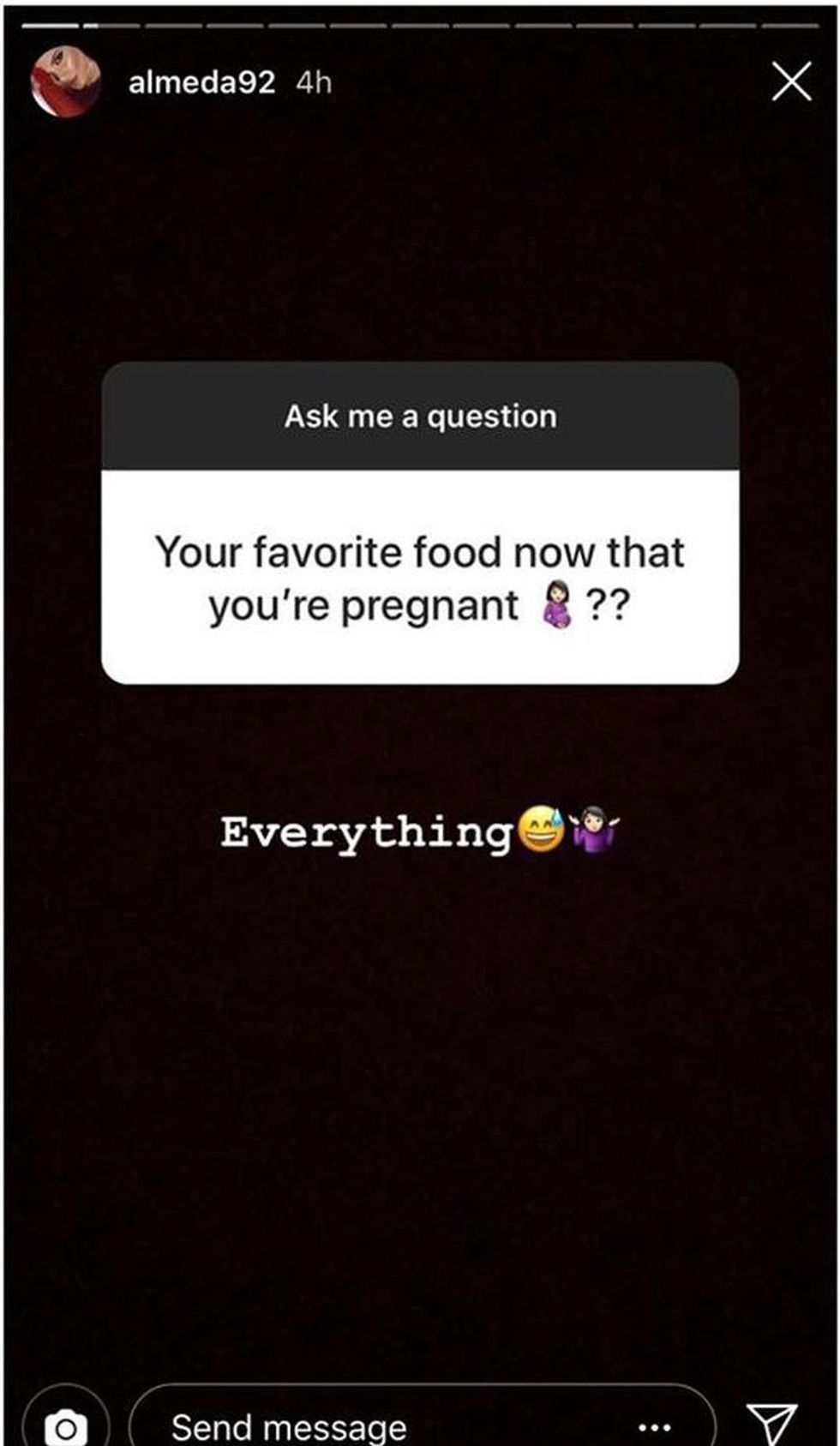Share story via paper plane icon
Viewport: 840px width, 1446px height.
click(x=772, y=1423)
